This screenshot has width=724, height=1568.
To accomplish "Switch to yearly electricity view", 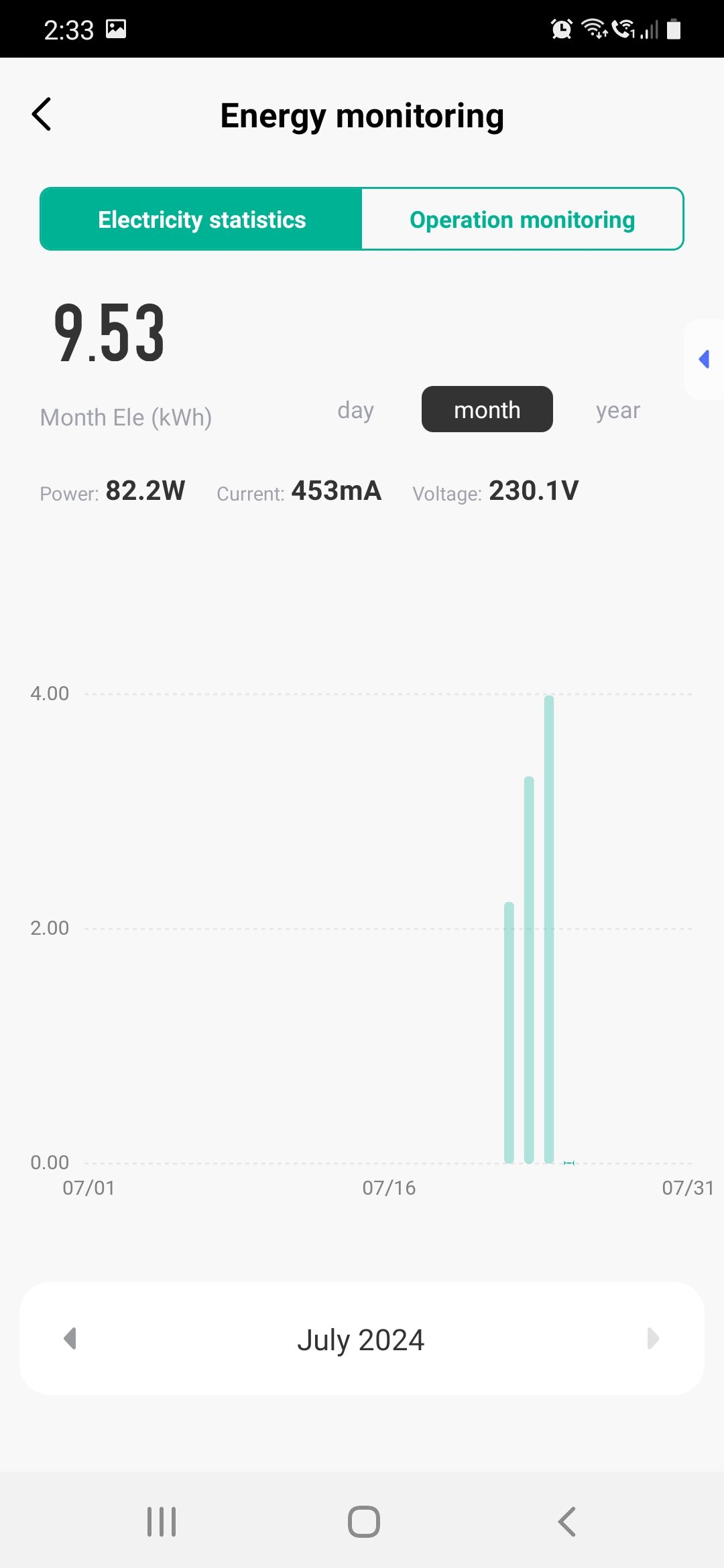I will tap(617, 410).
